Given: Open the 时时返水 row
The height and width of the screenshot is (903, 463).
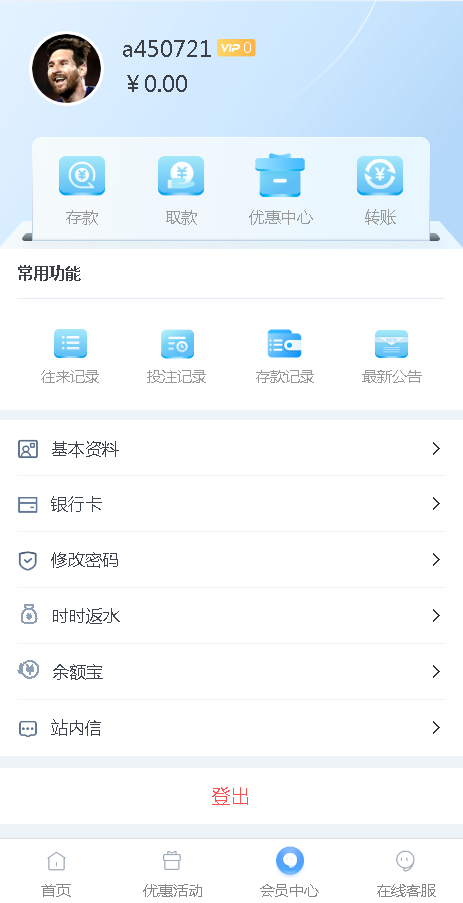Looking at the screenshot, I should (x=231, y=616).
